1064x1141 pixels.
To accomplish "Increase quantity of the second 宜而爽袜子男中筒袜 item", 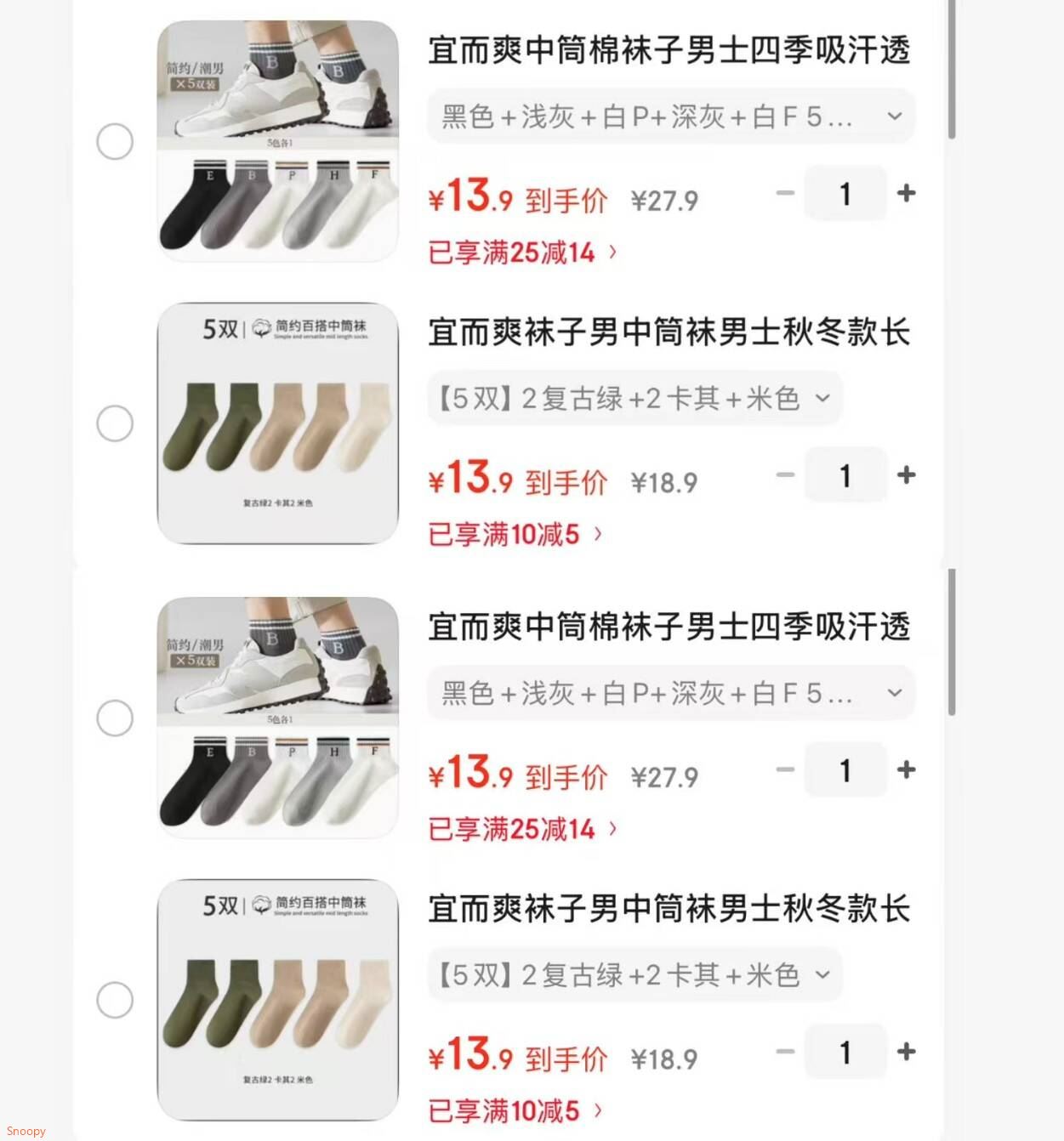I will (906, 1052).
